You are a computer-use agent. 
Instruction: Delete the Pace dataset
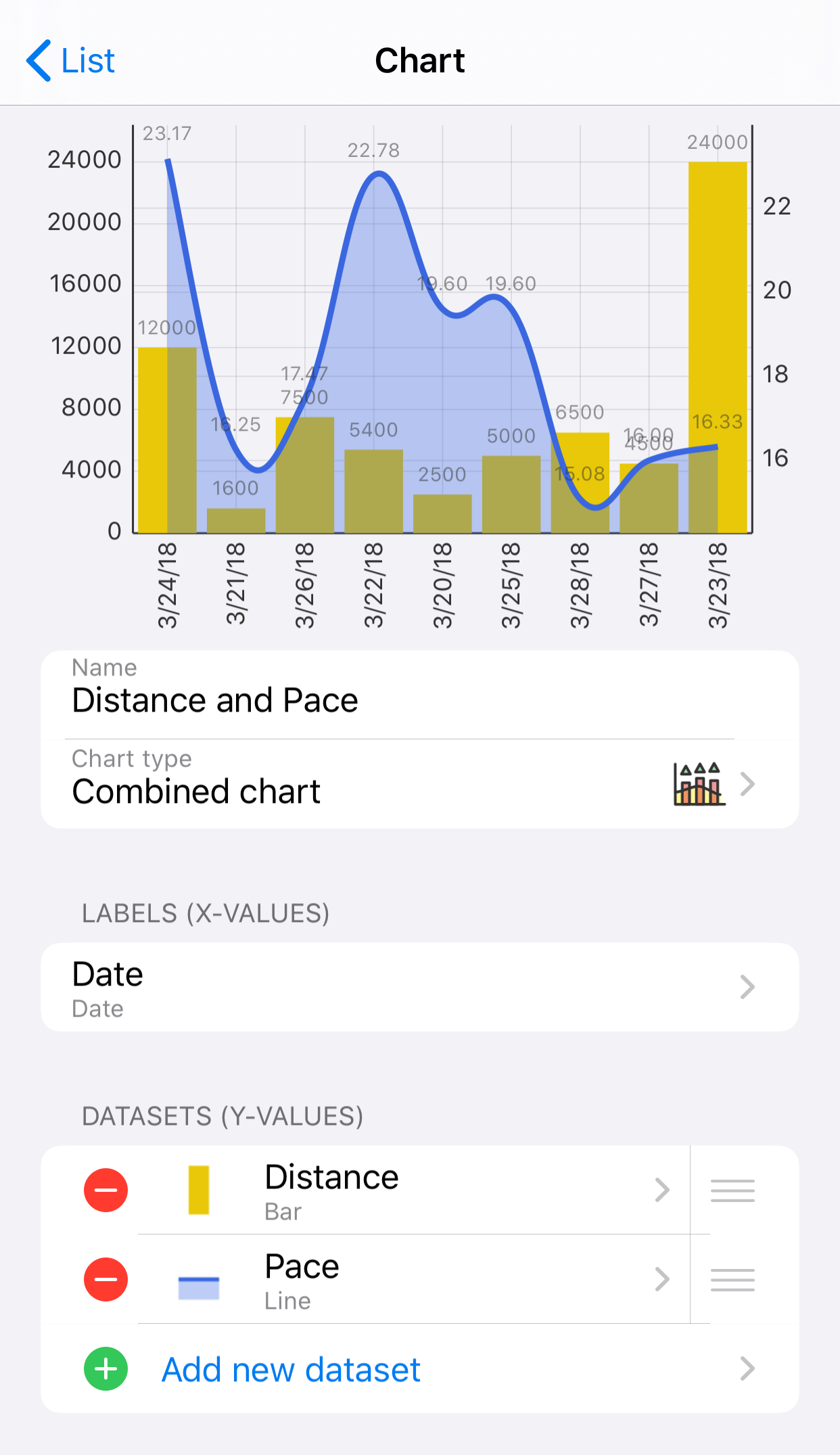106,1279
